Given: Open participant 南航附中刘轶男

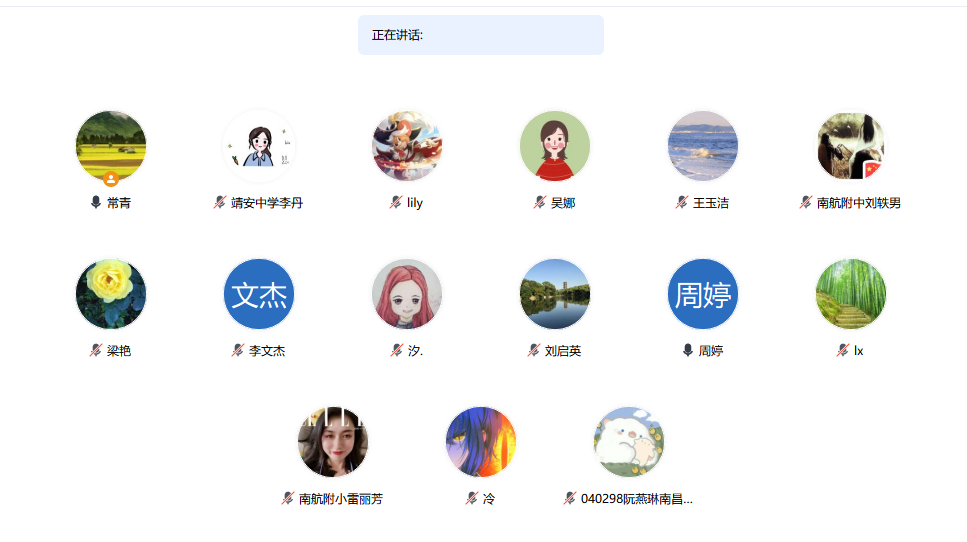Looking at the screenshot, I should 851,146.
